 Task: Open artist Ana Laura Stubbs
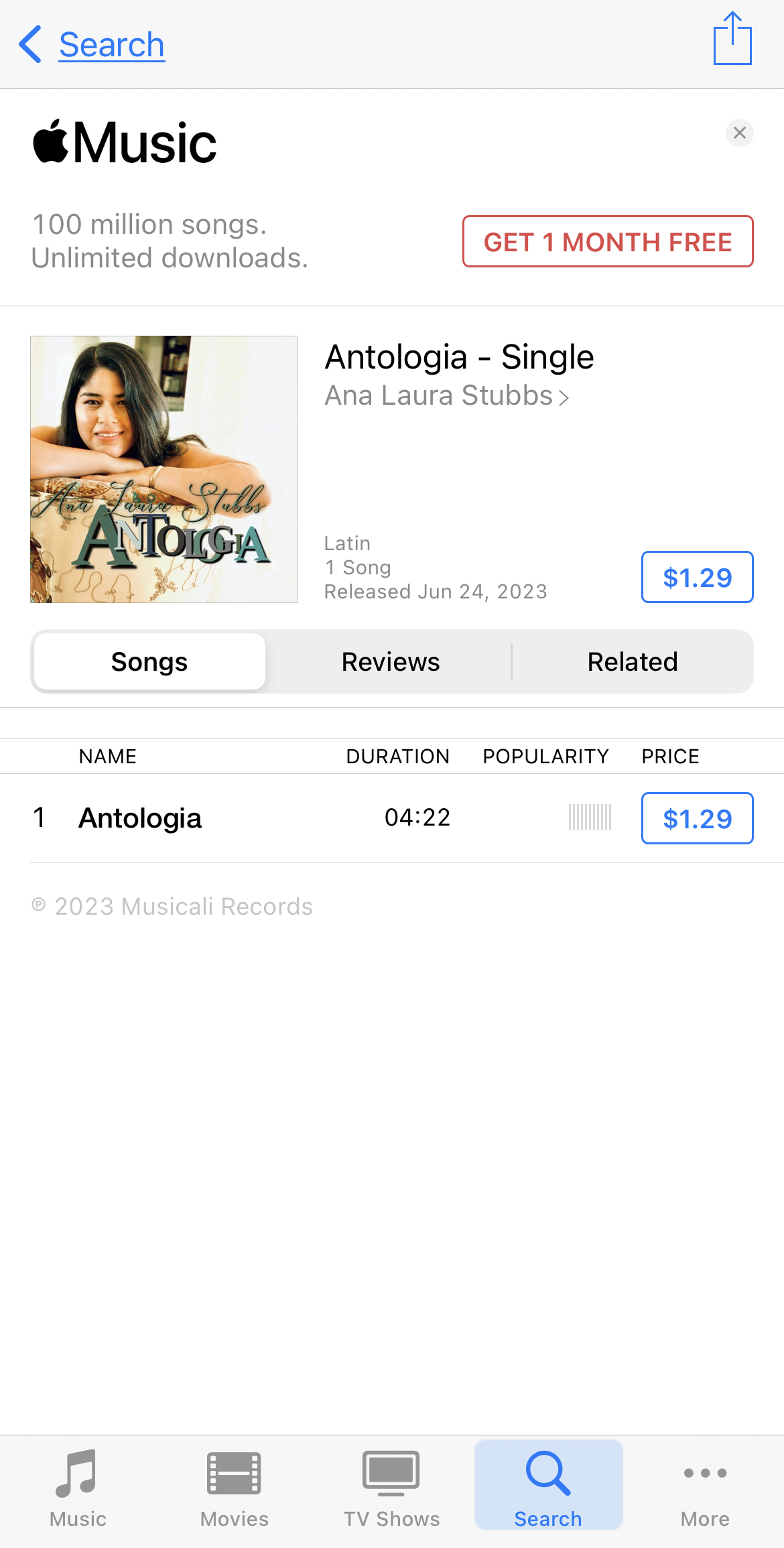(x=446, y=396)
